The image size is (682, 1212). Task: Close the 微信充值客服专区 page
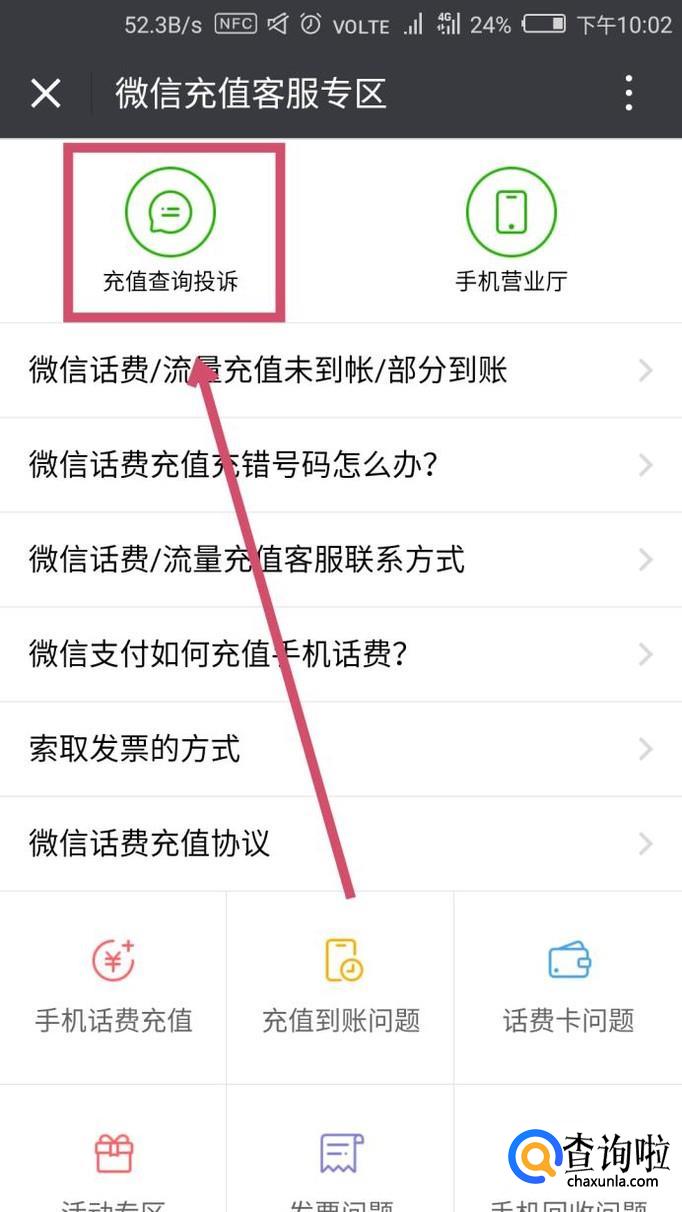click(x=46, y=94)
